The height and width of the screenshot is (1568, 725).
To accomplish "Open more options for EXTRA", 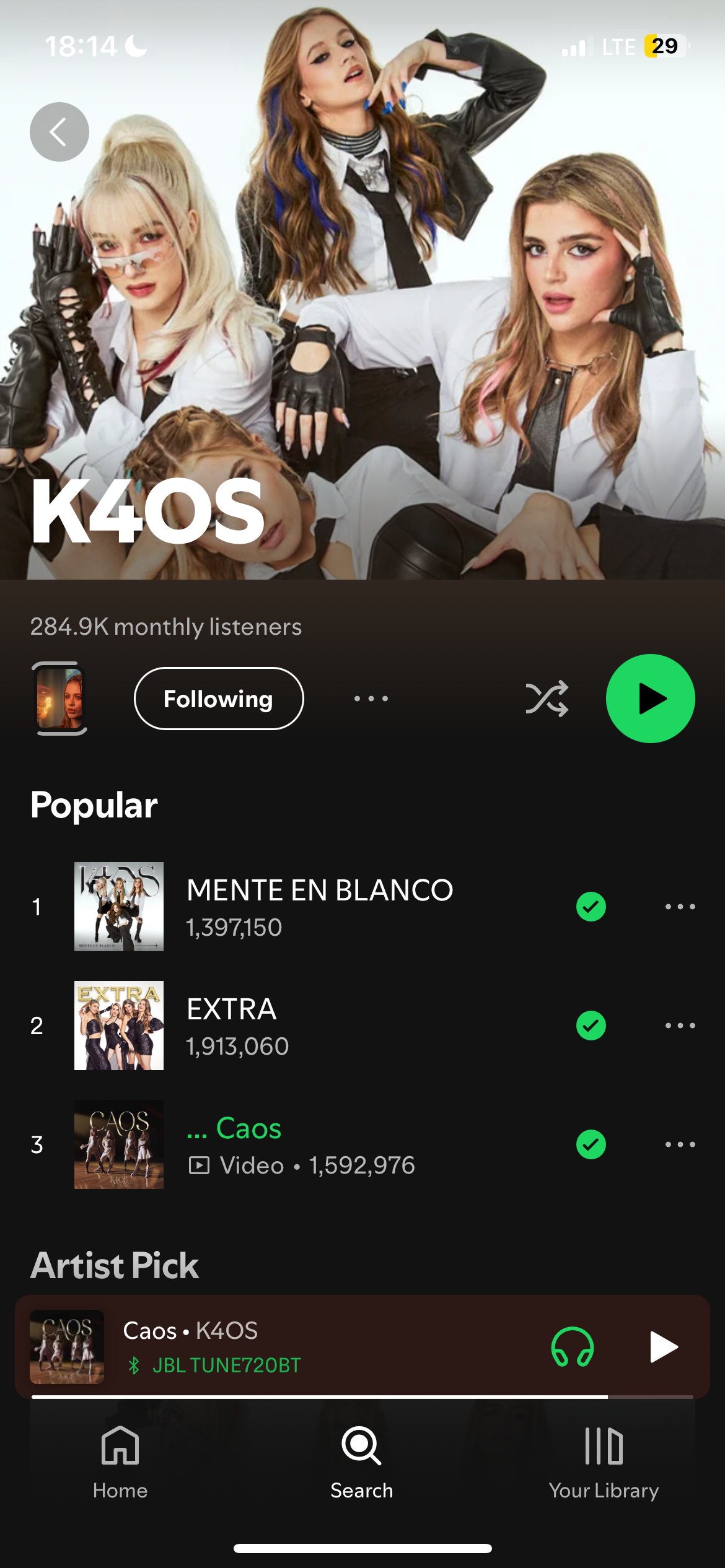I will point(680,1026).
